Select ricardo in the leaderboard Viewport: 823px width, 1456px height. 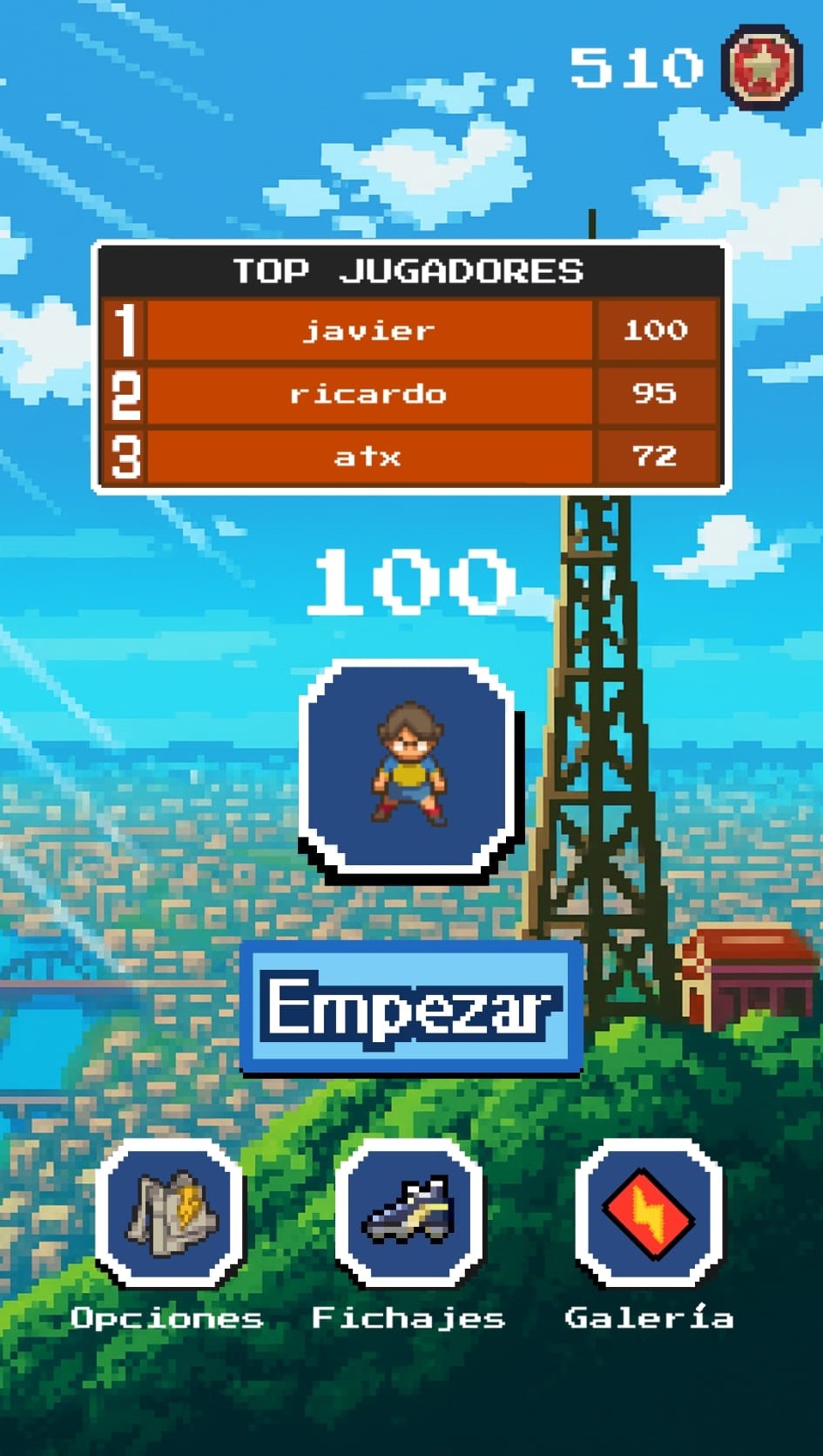[368, 394]
